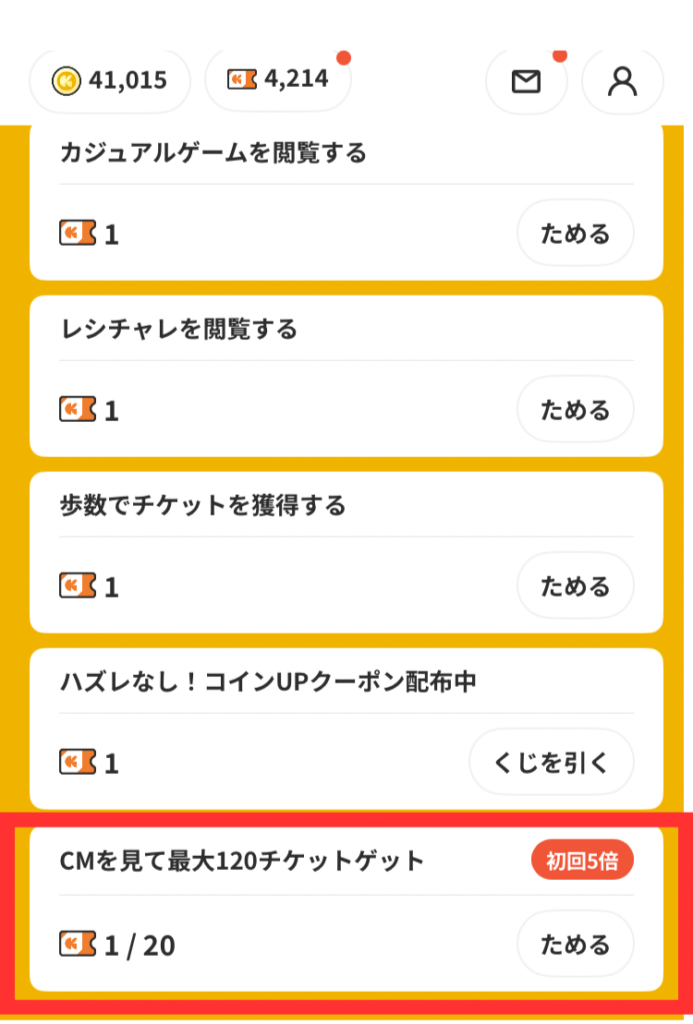
Task: Tap ためる for 歩数でチケットを獲得する
Action: click(575, 585)
